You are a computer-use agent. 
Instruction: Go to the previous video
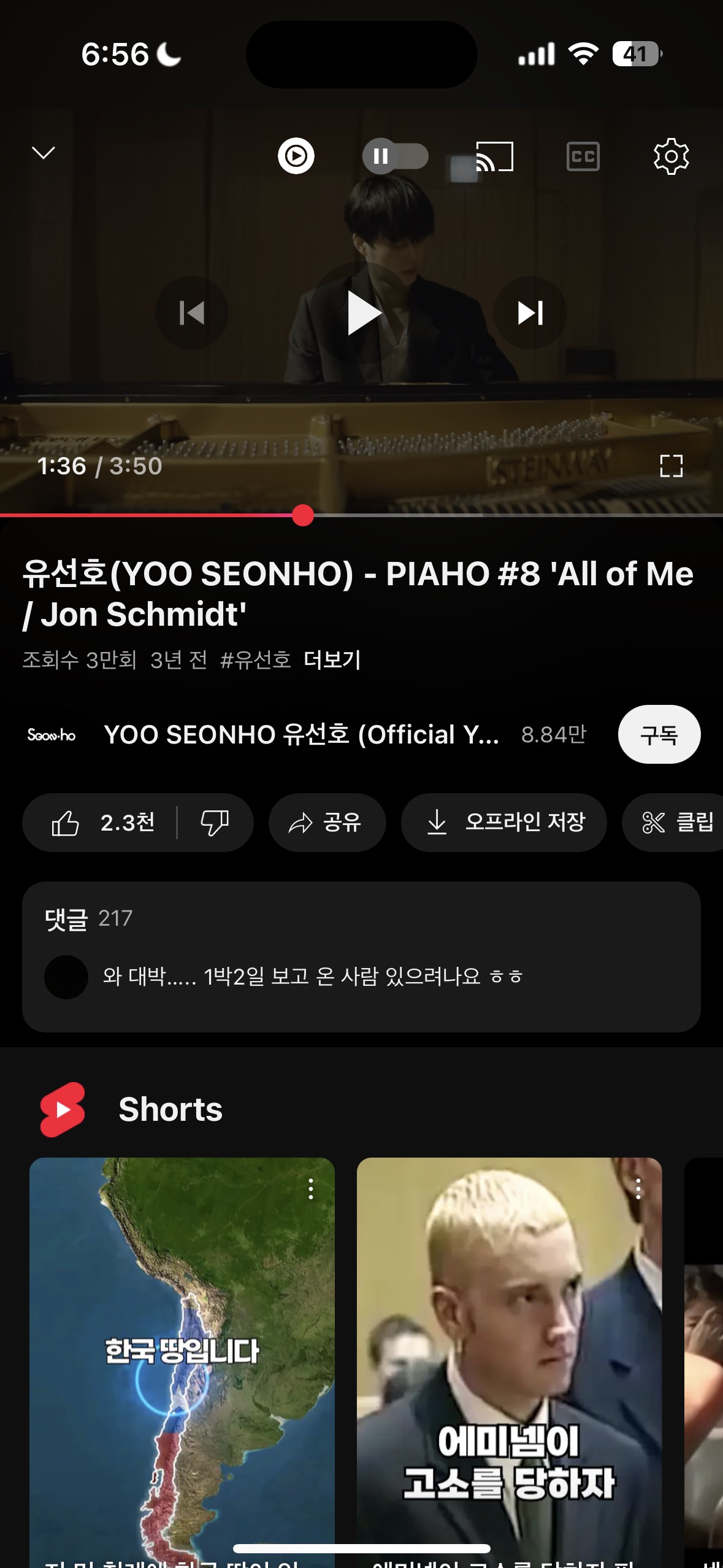tap(192, 313)
